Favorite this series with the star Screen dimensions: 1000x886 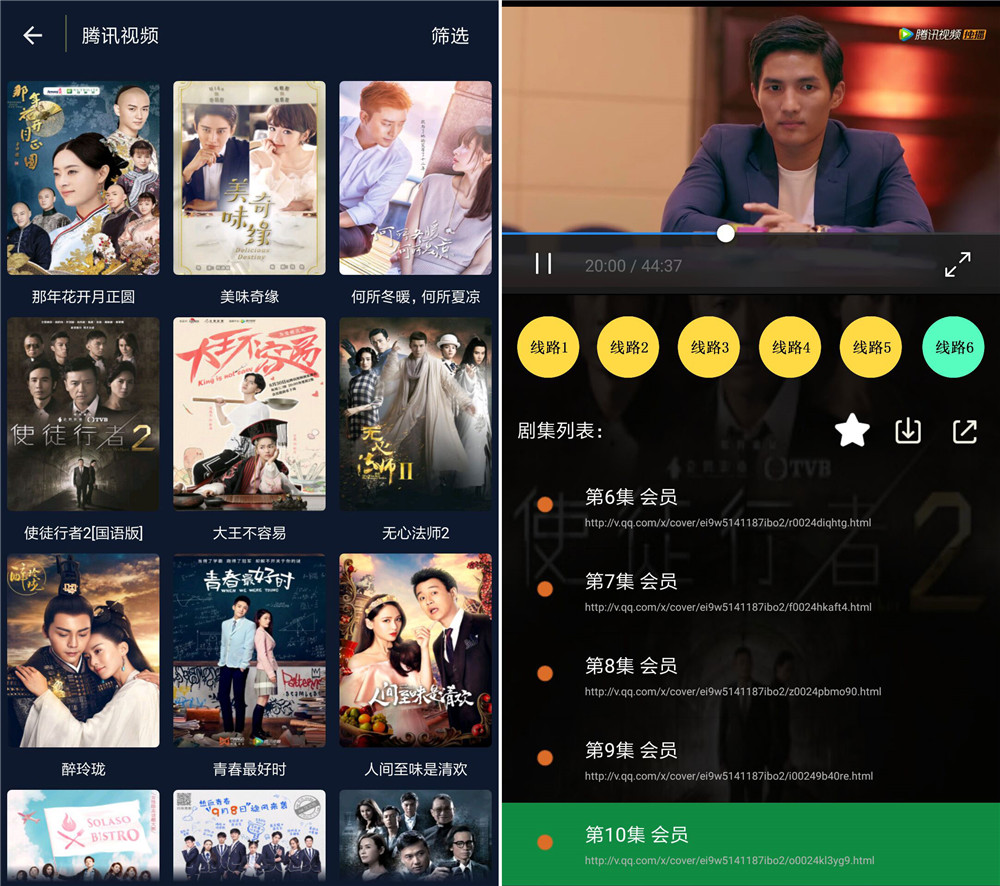pyautogui.click(x=852, y=431)
